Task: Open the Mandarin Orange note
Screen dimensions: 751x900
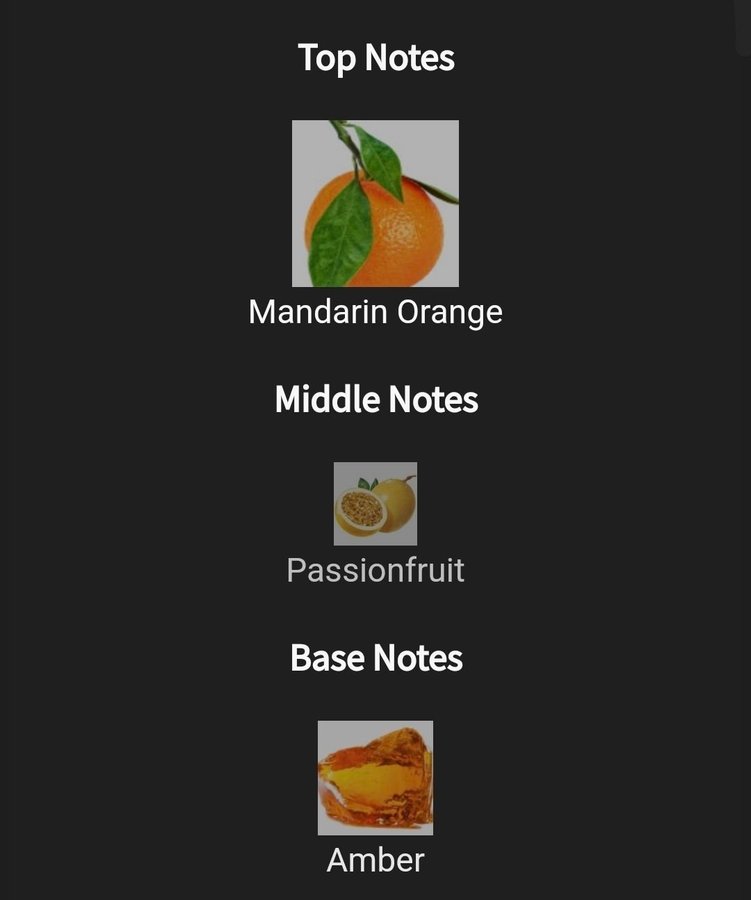Action: coord(375,204)
